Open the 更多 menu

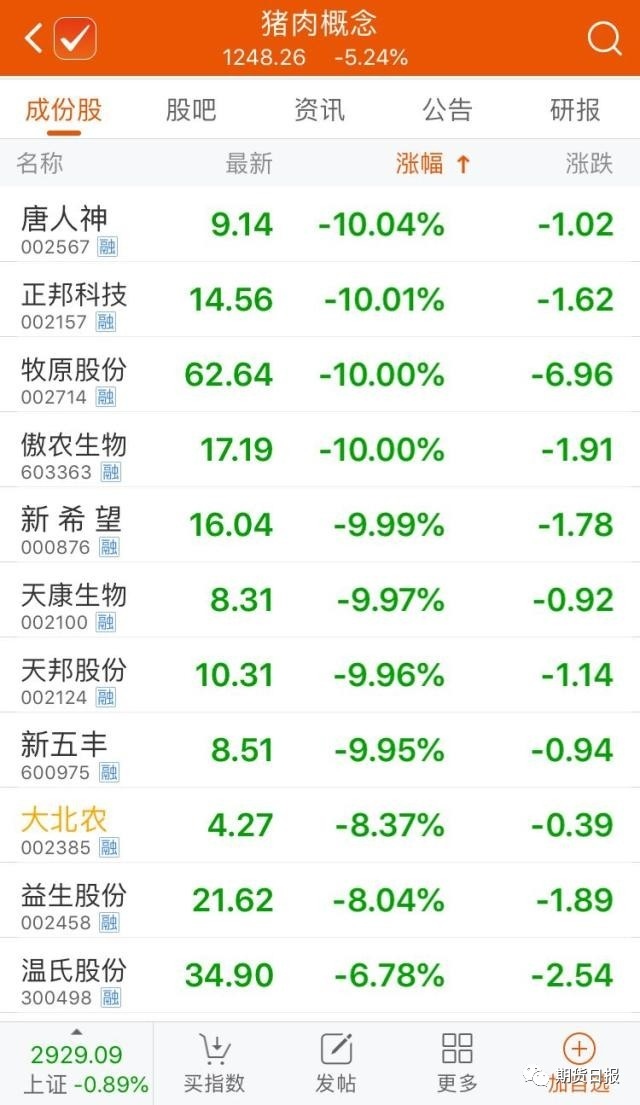(x=457, y=1062)
